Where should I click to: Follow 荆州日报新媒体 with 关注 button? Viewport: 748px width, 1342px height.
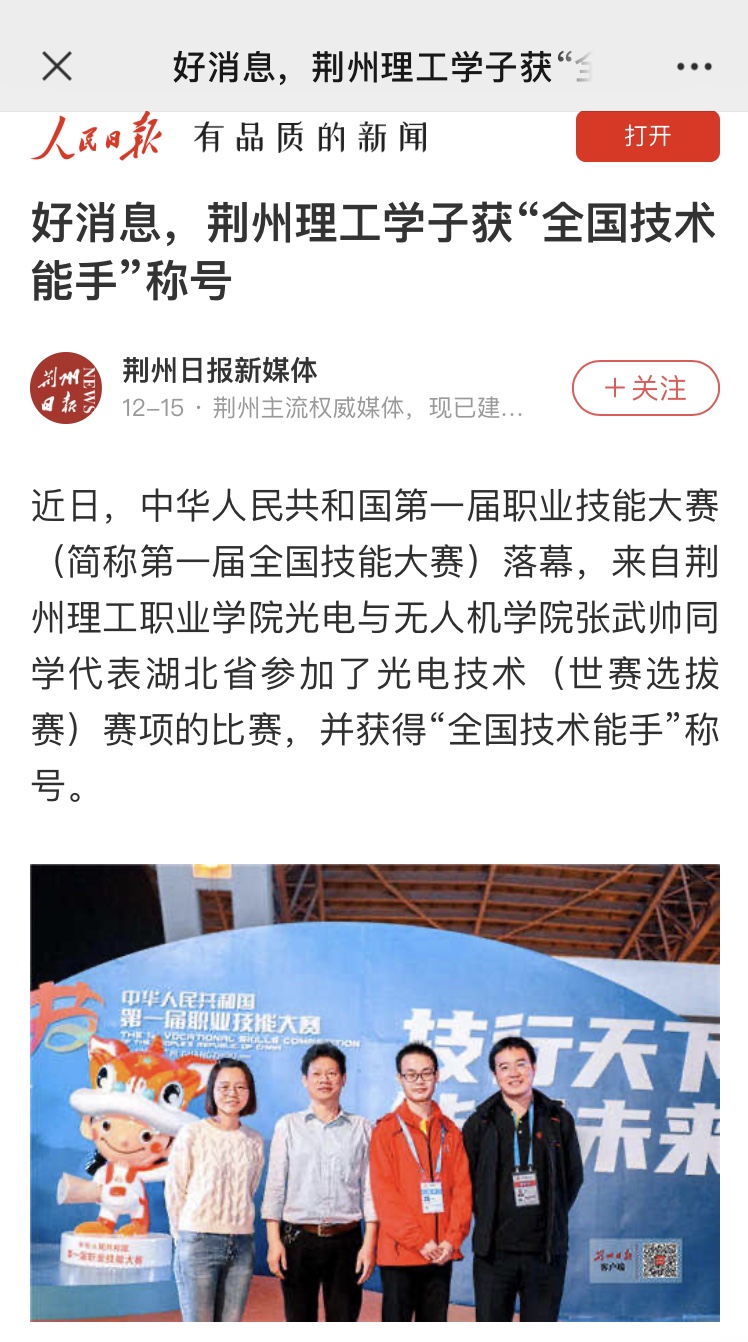click(645, 388)
